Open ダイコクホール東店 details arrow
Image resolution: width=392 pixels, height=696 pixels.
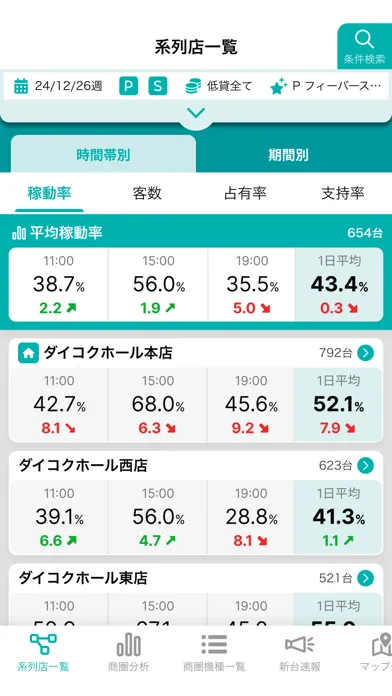(365, 578)
